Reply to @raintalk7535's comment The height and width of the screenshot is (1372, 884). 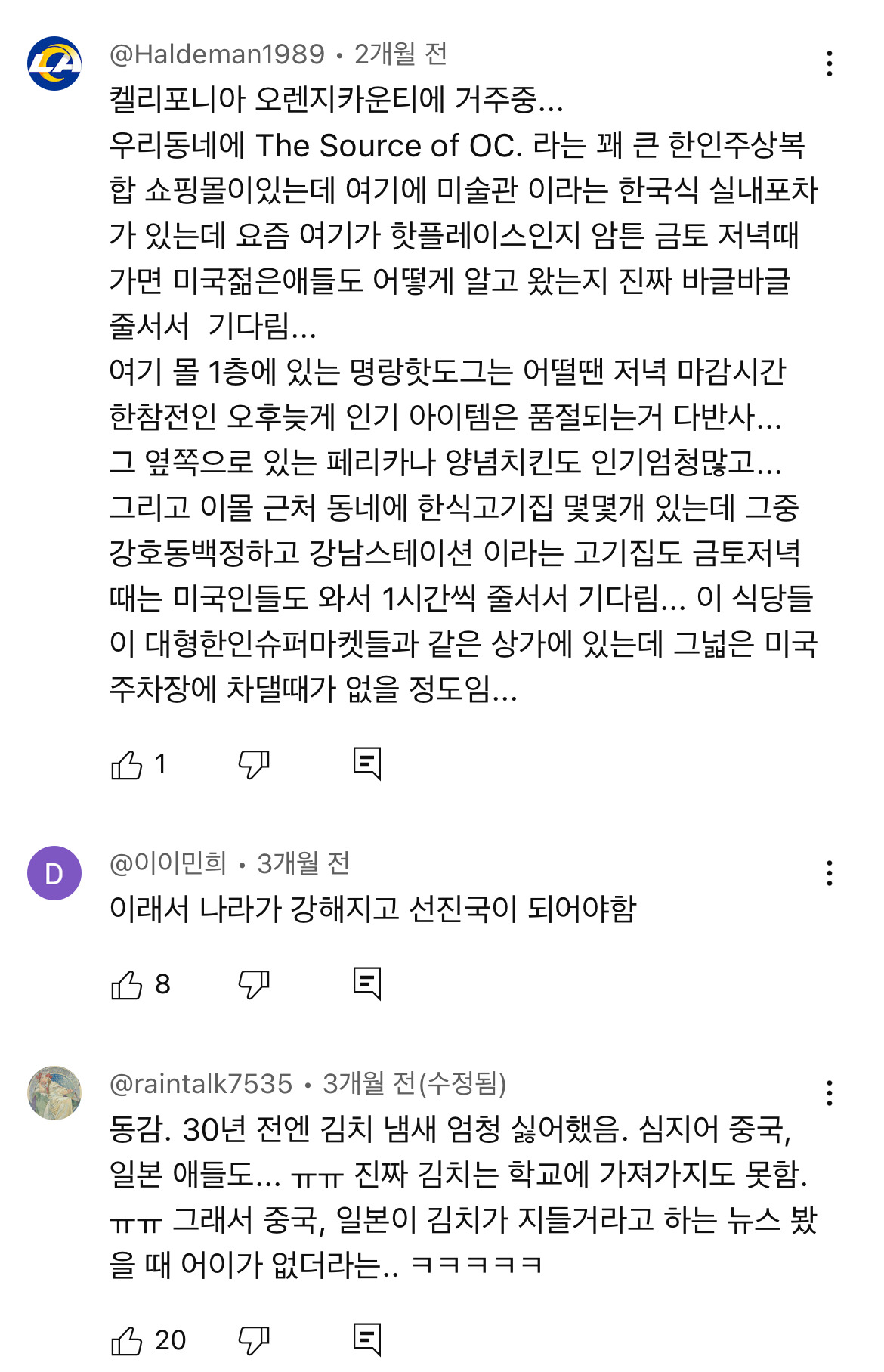[367, 1340]
